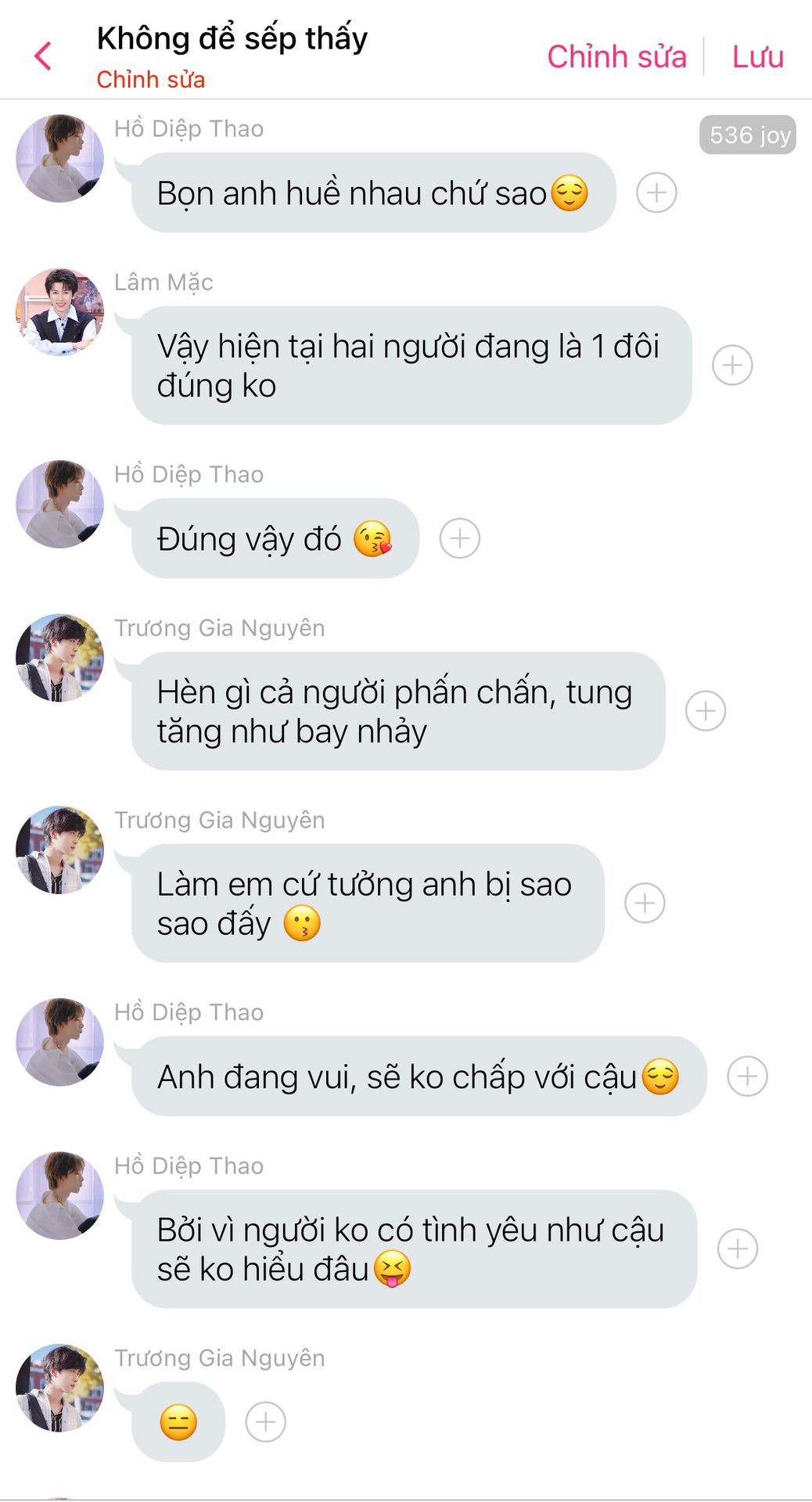Image resolution: width=812 pixels, height=1502 pixels.
Task: Tap plus next to the expressionless emoji message
Action: (x=265, y=1422)
